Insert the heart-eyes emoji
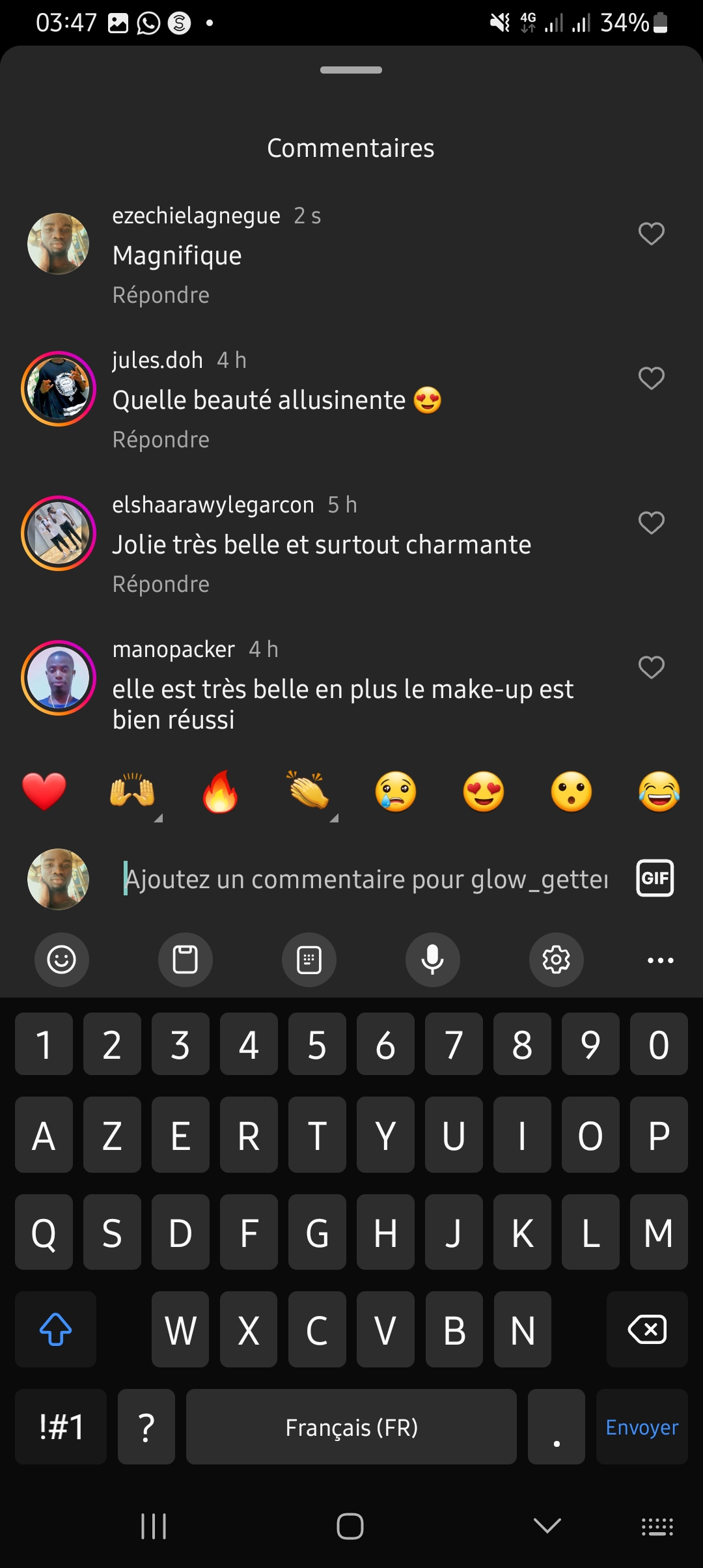The width and height of the screenshot is (703, 1568). (x=484, y=792)
